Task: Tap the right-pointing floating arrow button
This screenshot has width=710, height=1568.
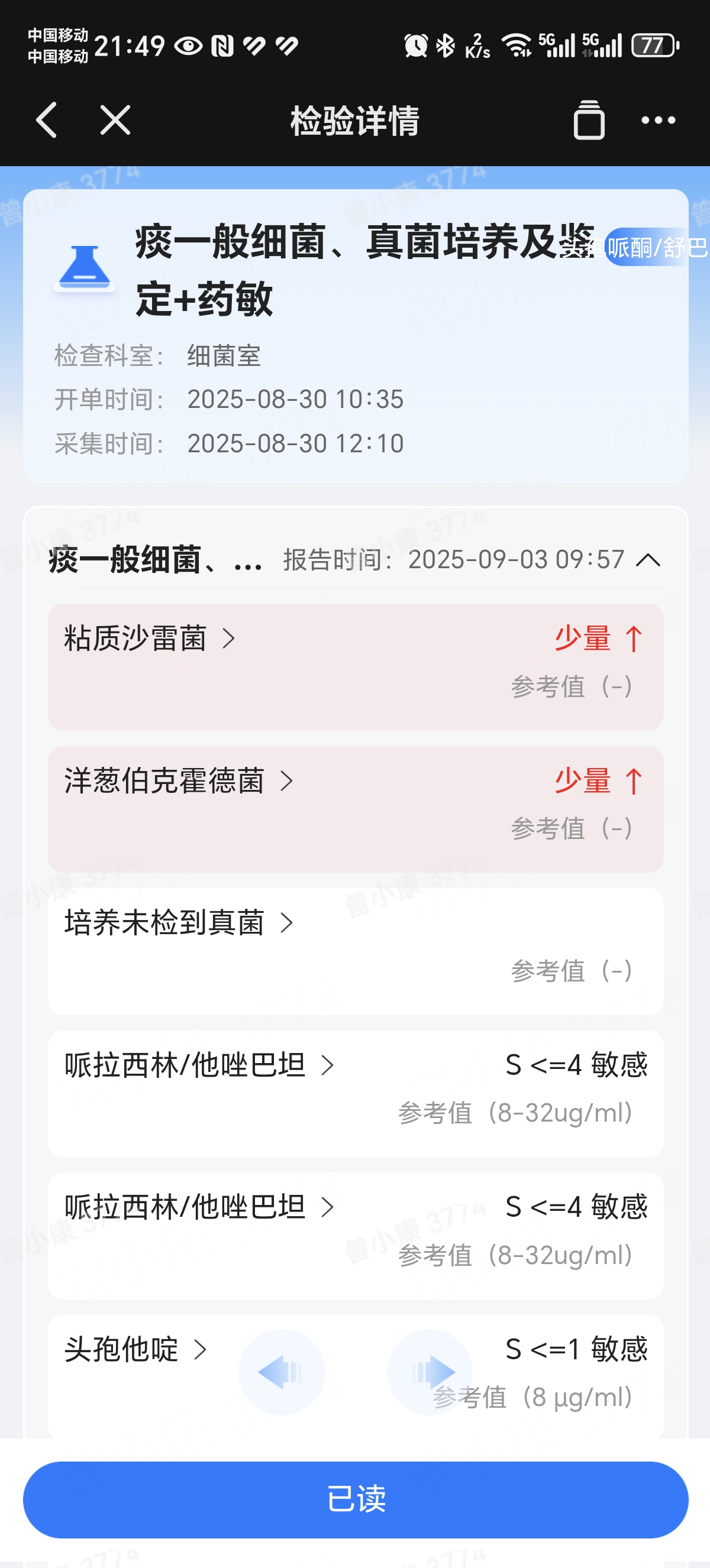Action: pyautogui.click(x=430, y=1372)
